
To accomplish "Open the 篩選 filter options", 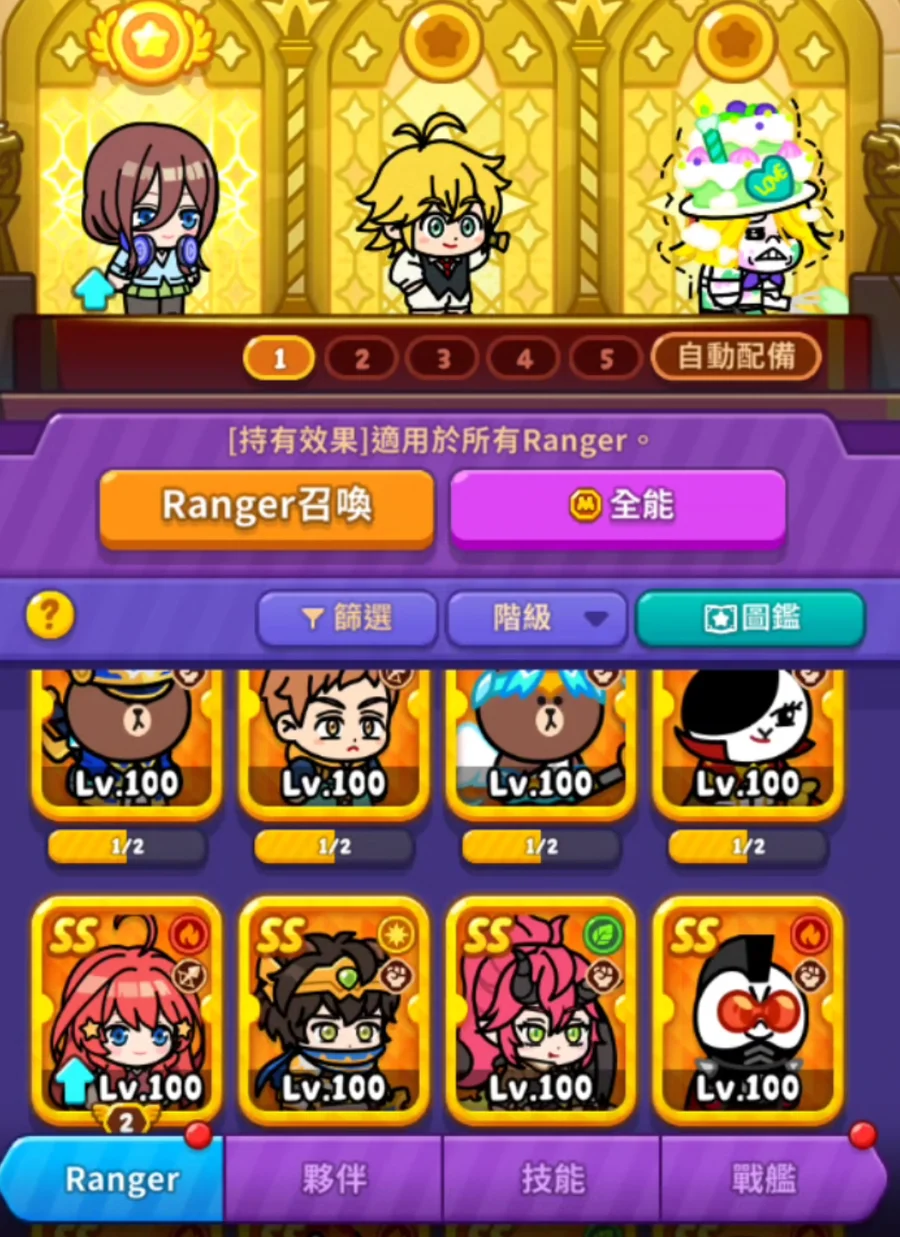I will click(346, 619).
